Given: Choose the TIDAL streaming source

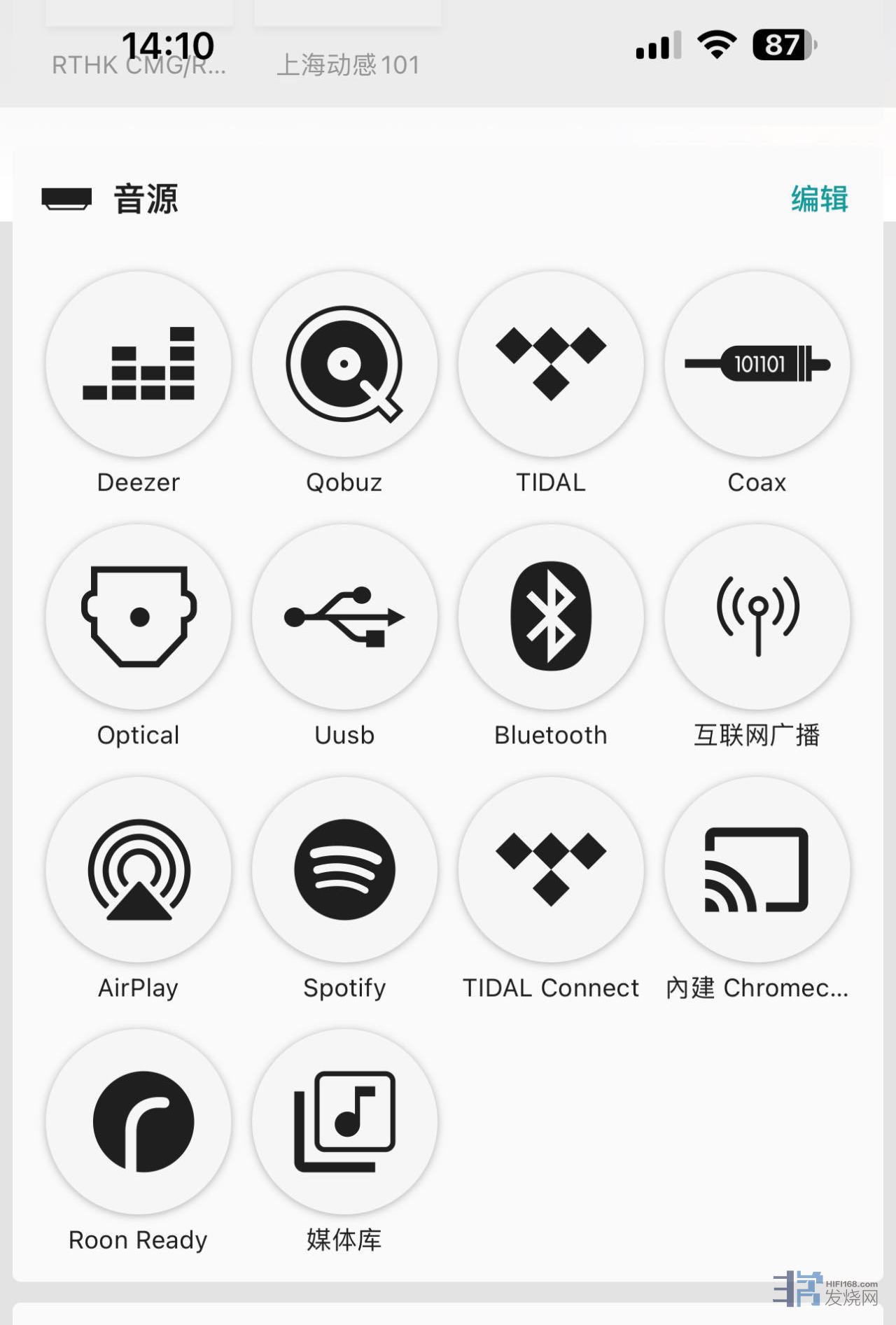Looking at the screenshot, I should [551, 364].
